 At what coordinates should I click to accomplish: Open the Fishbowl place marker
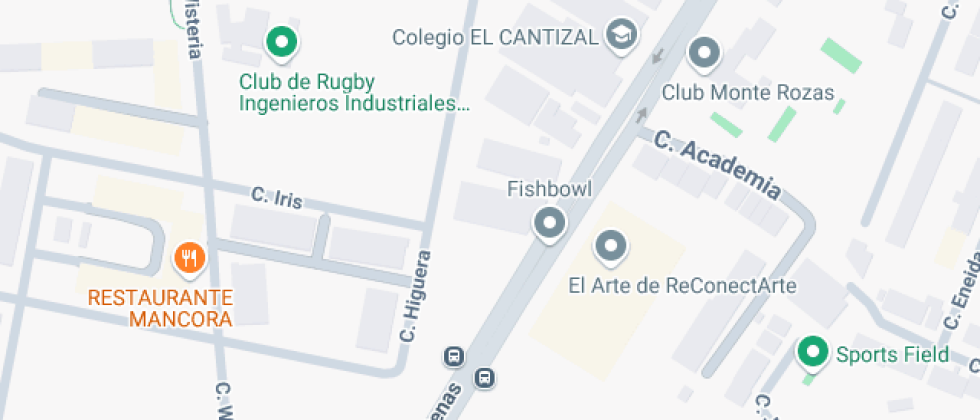coord(549,222)
